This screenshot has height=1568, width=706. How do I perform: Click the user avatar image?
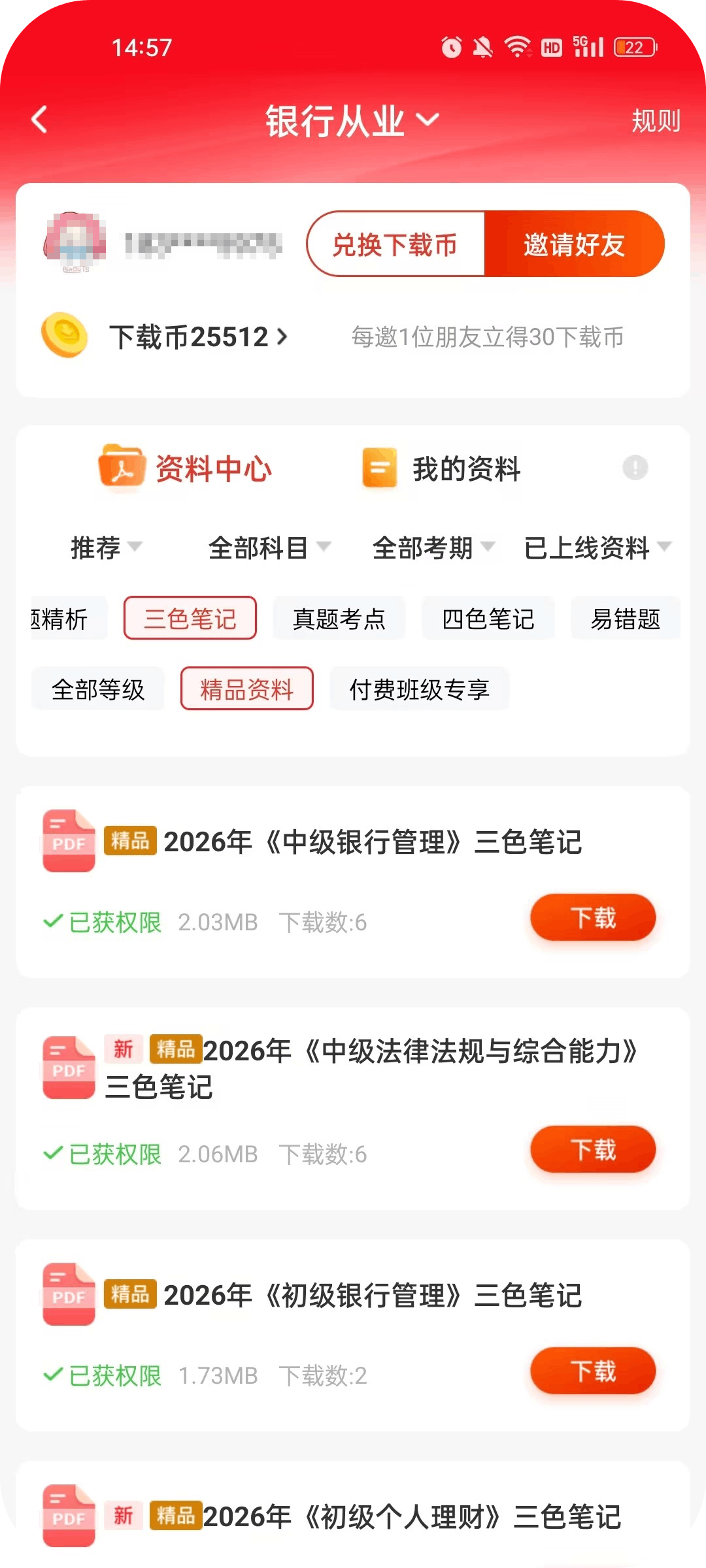coord(75,243)
